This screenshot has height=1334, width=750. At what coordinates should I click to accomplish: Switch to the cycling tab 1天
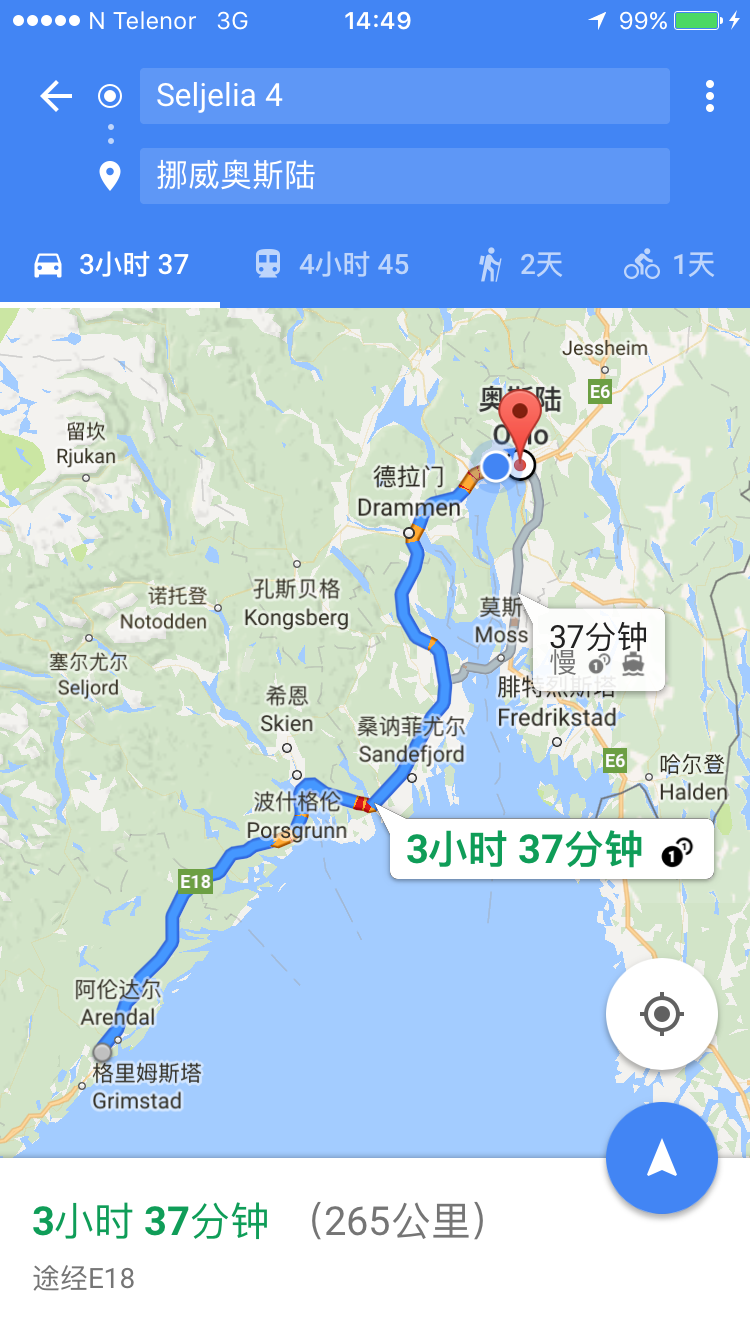pos(669,265)
